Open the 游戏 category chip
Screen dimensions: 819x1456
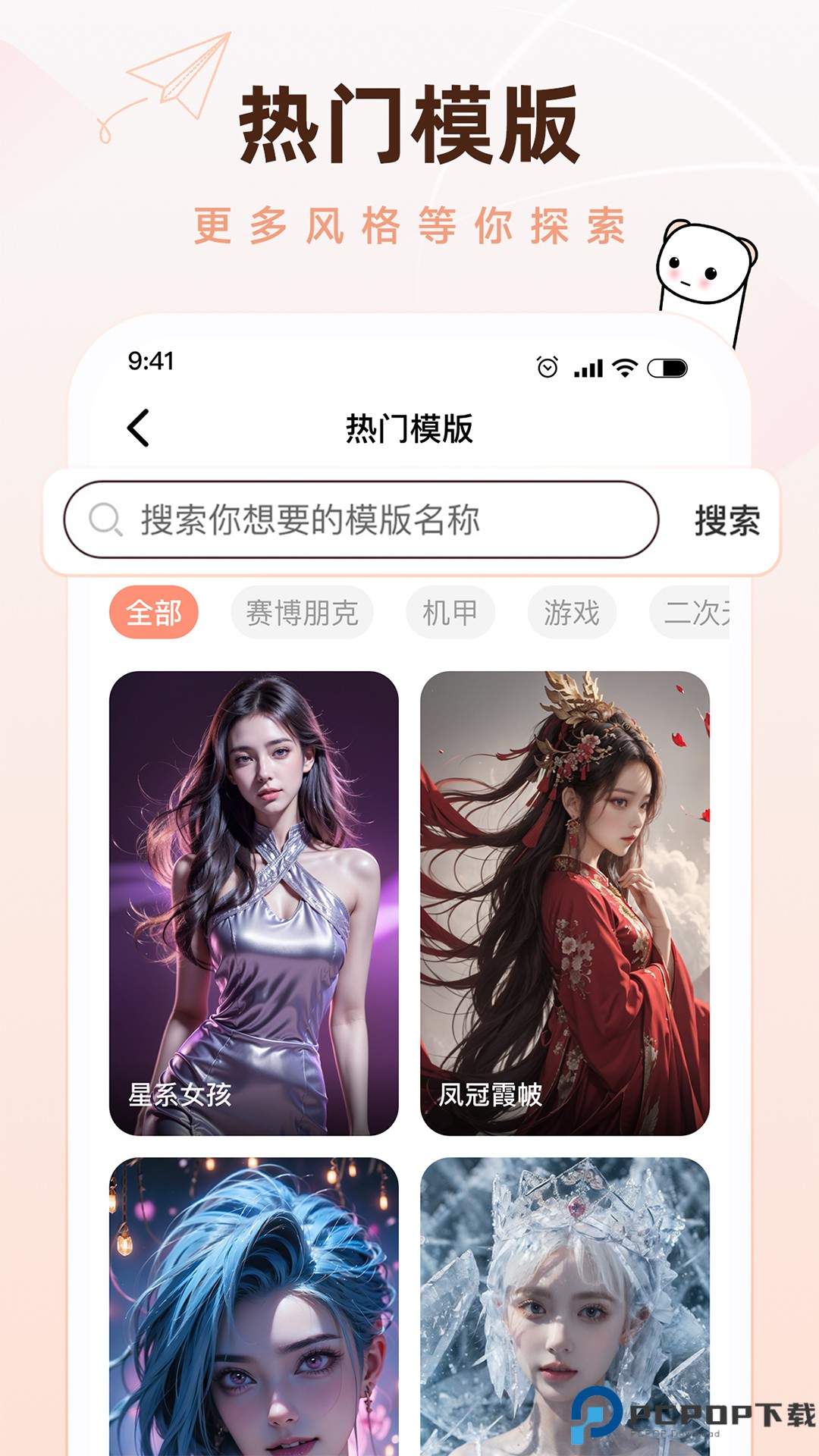point(573,612)
